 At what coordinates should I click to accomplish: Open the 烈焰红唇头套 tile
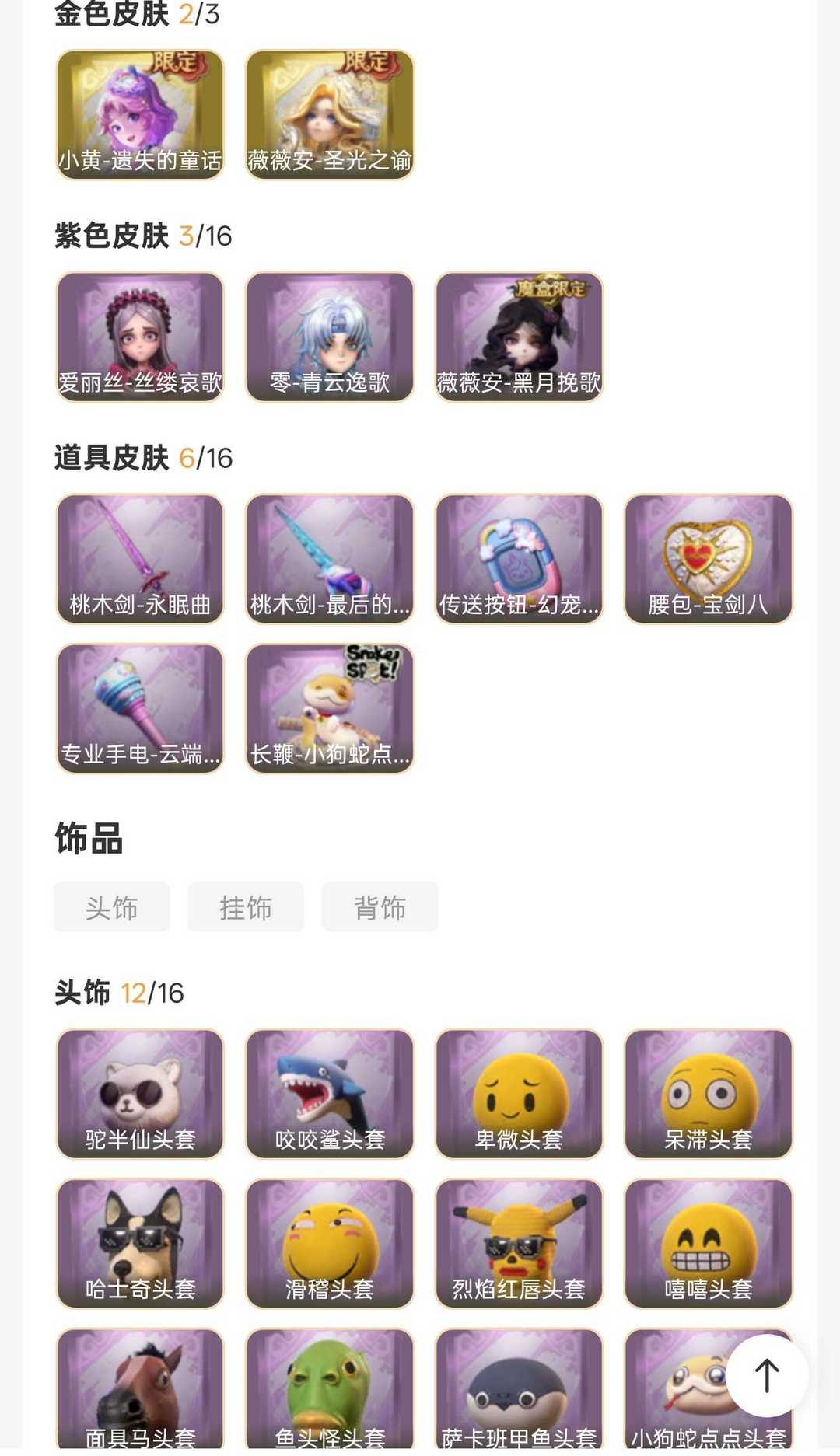pos(519,1243)
